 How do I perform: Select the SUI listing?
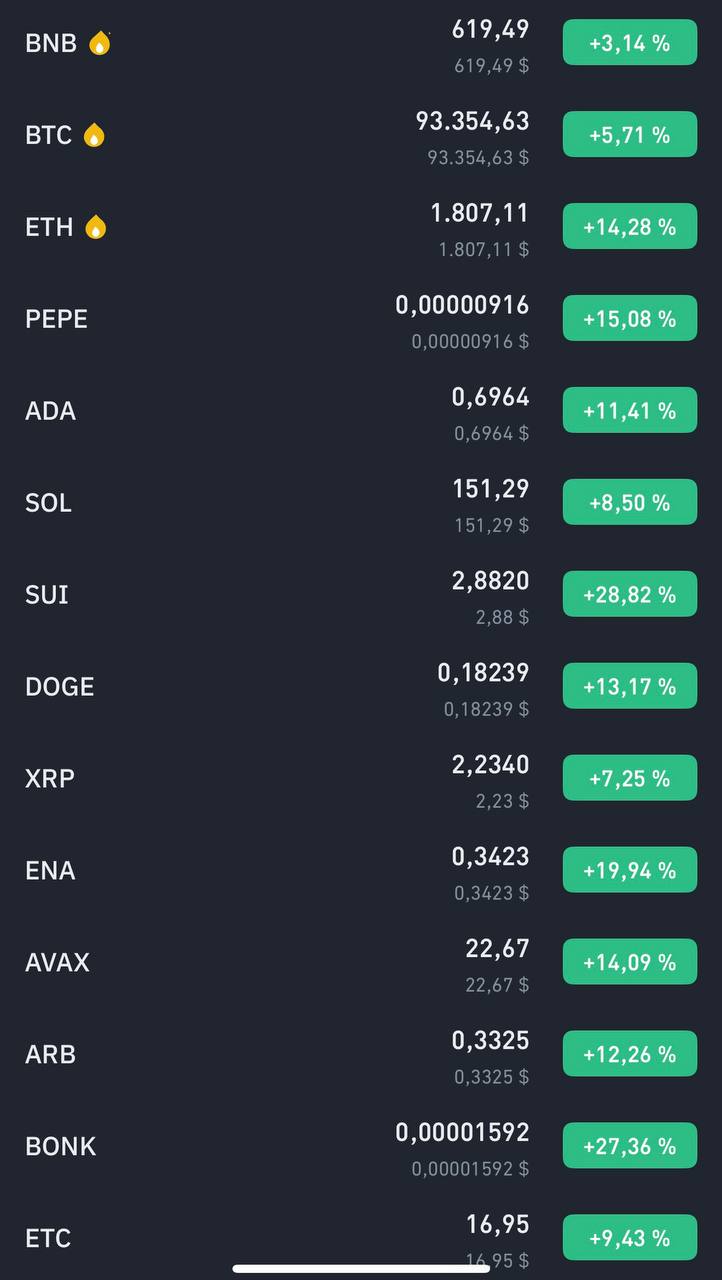tap(361, 595)
